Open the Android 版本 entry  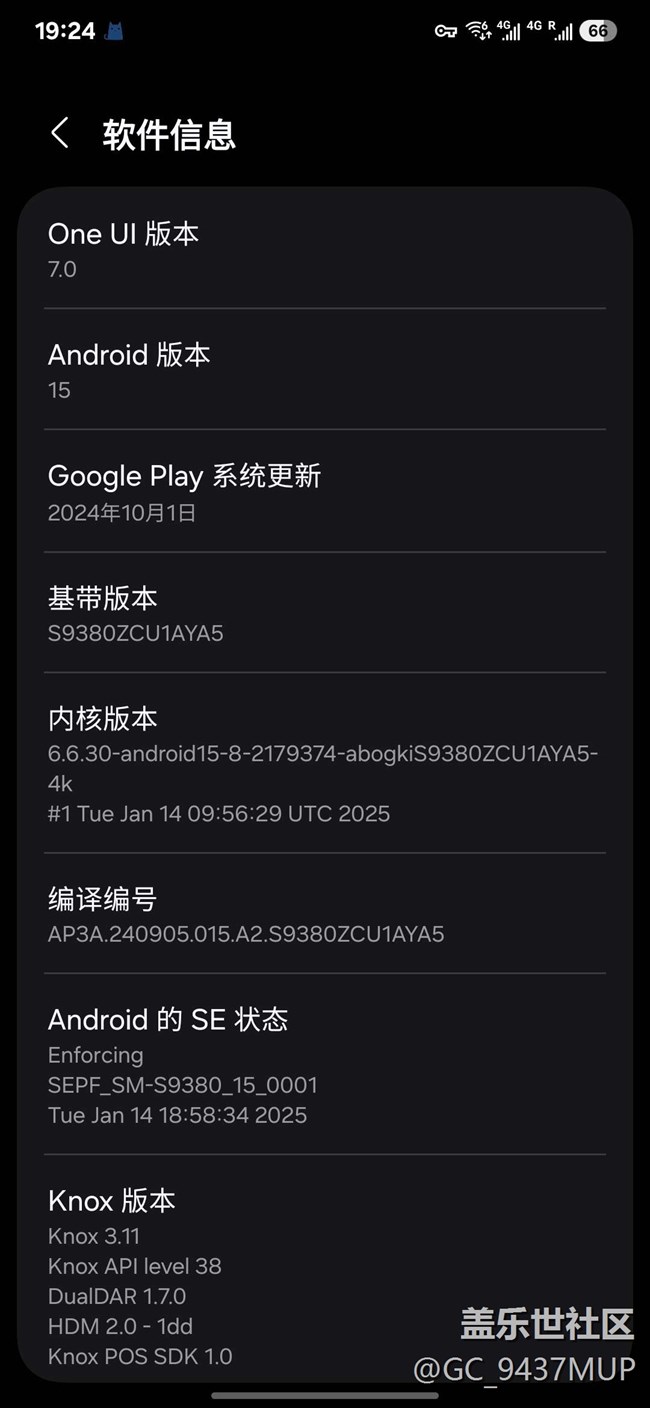pos(324,370)
